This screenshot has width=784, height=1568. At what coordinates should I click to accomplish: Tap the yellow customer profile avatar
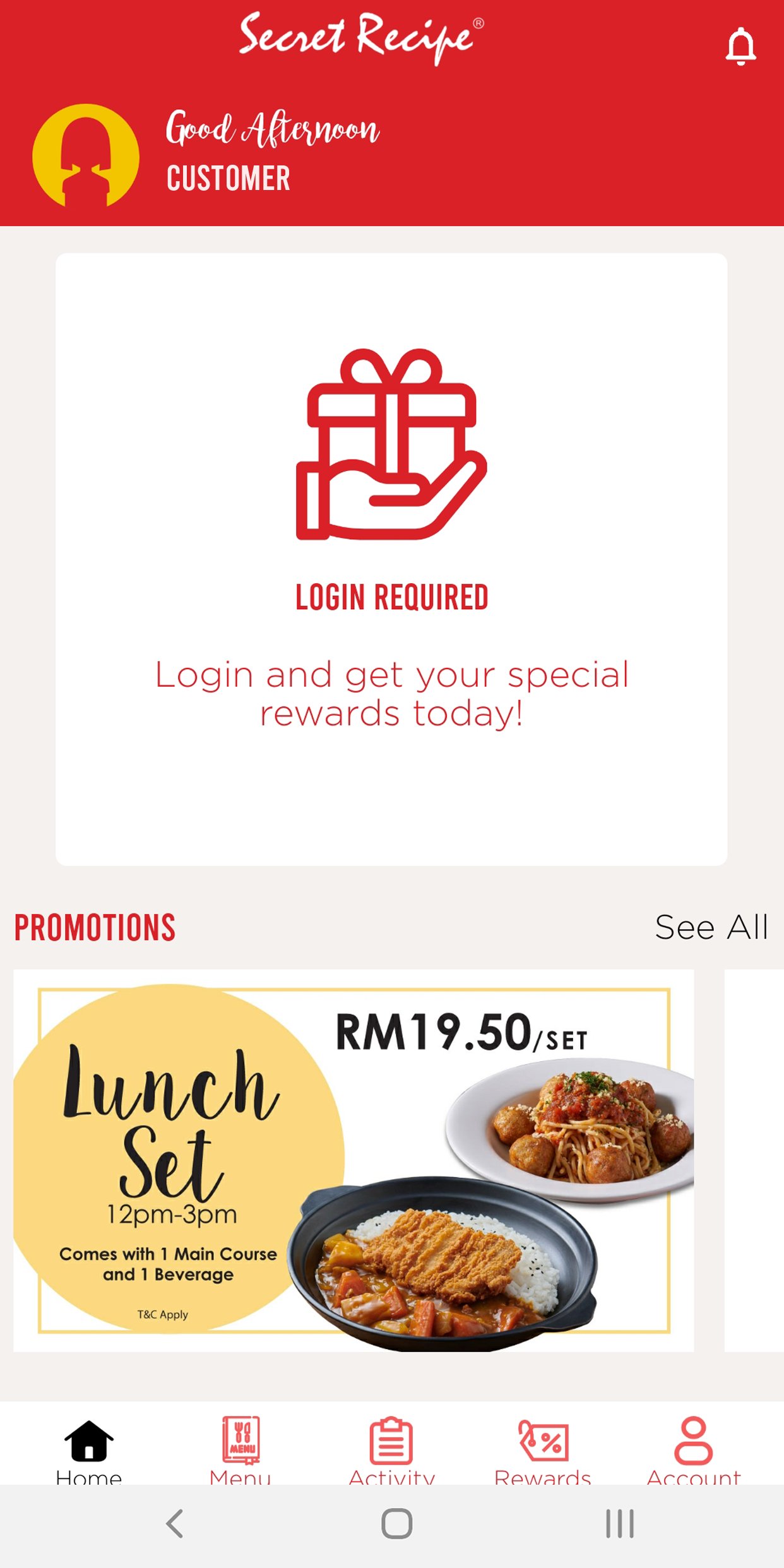point(86,156)
